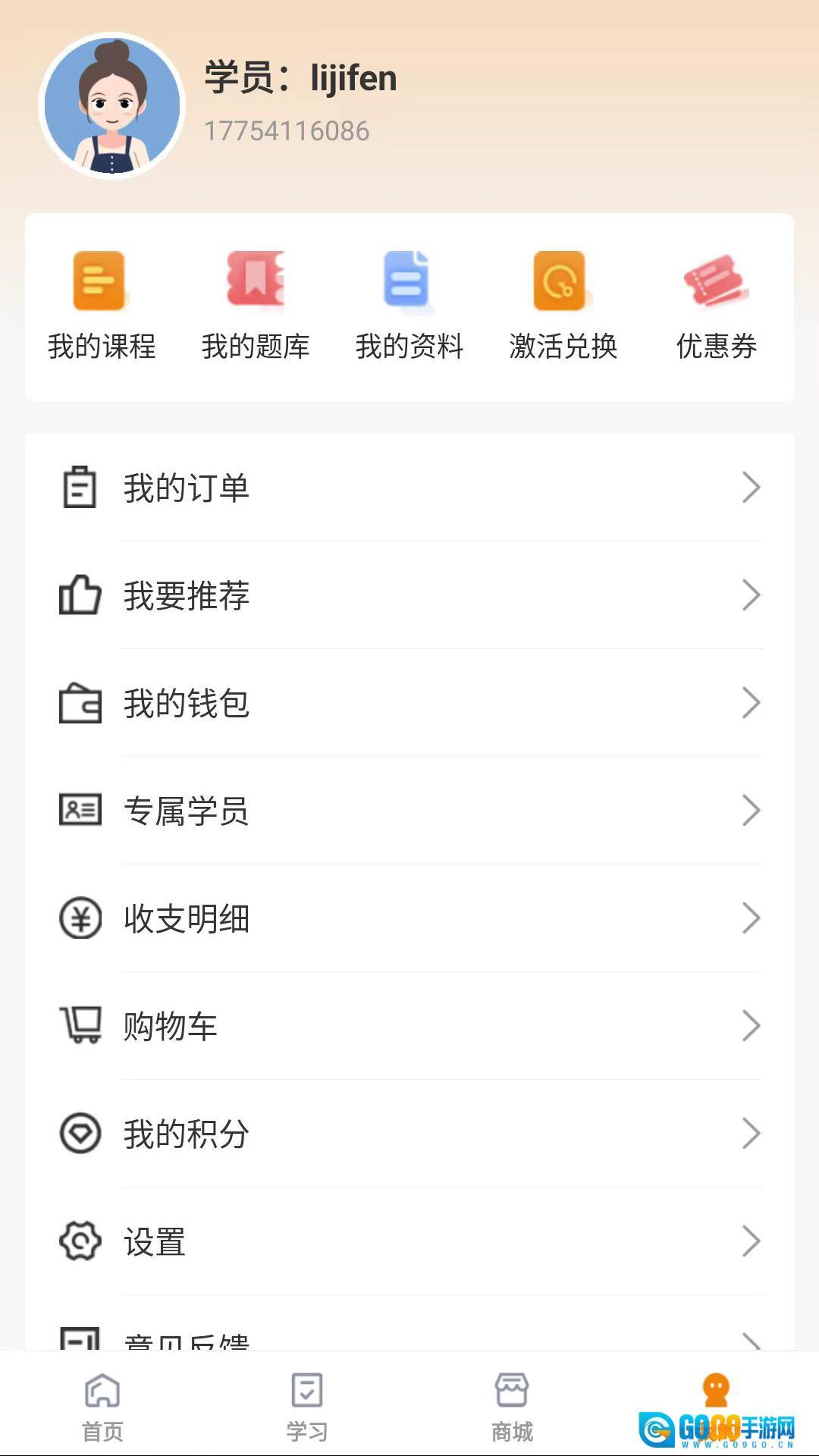Open the profile avatar picture
The width and height of the screenshot is (819, 1456).
click(x=112, y=106)
